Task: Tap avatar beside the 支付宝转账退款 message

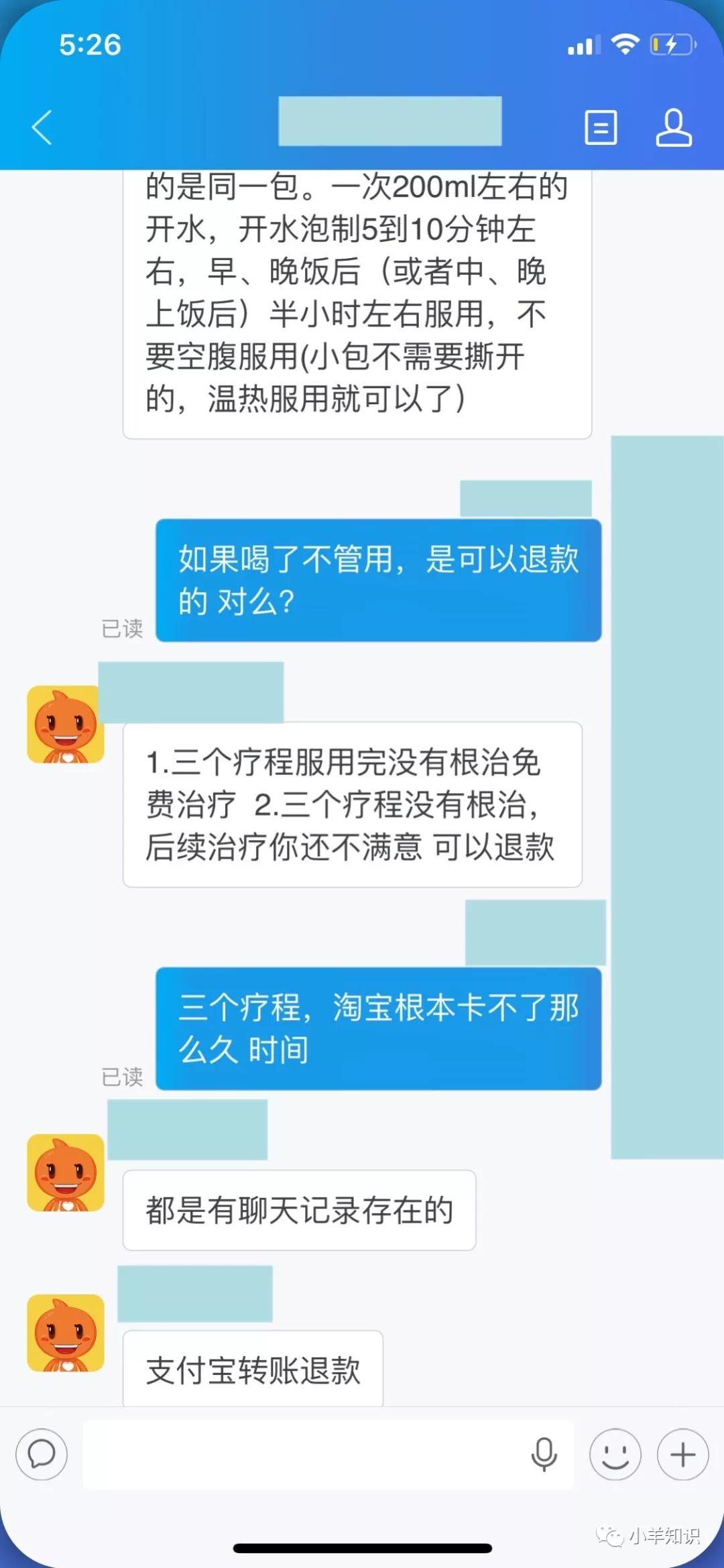Action: pos(65,1334)
